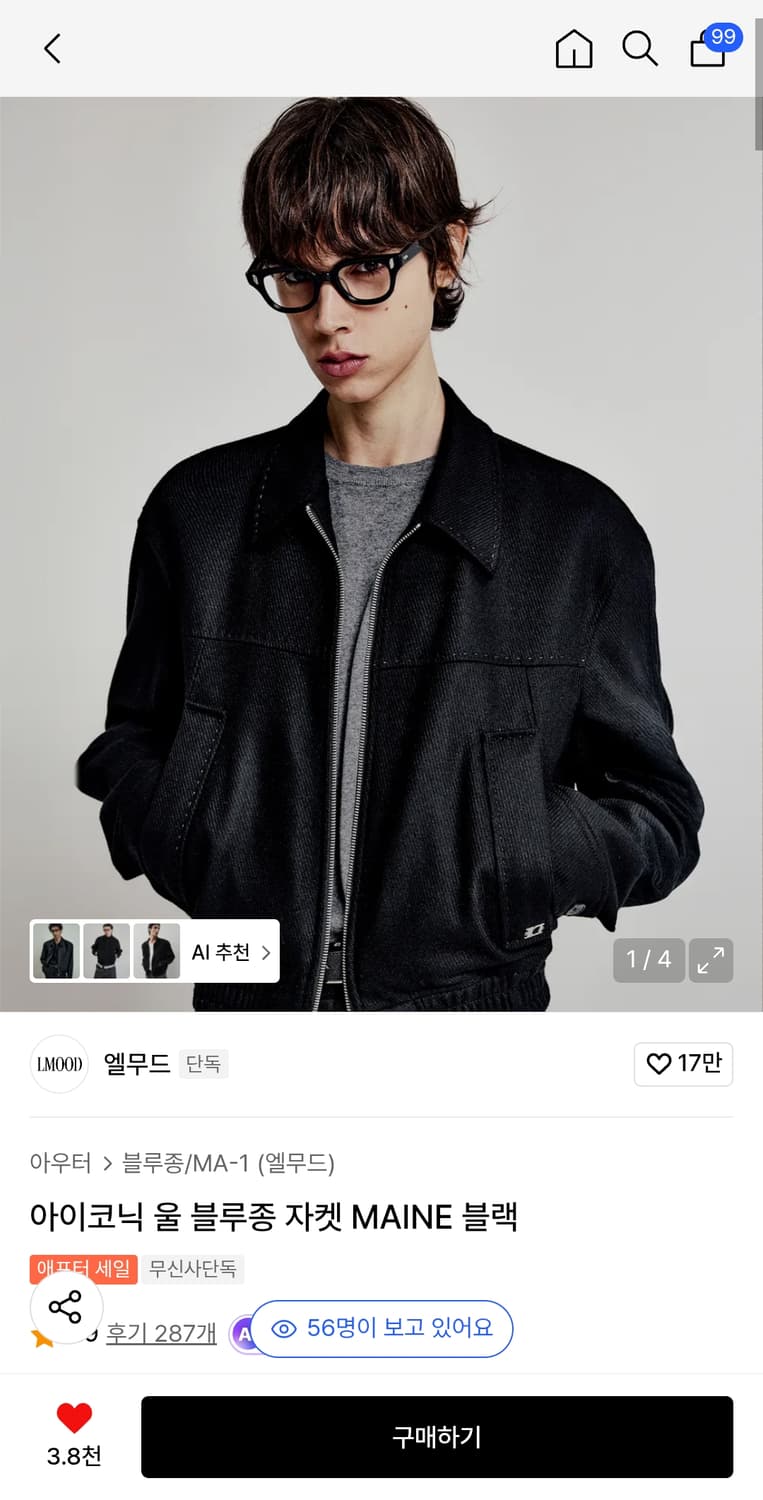Click the scrollbar at the top right

757,120
